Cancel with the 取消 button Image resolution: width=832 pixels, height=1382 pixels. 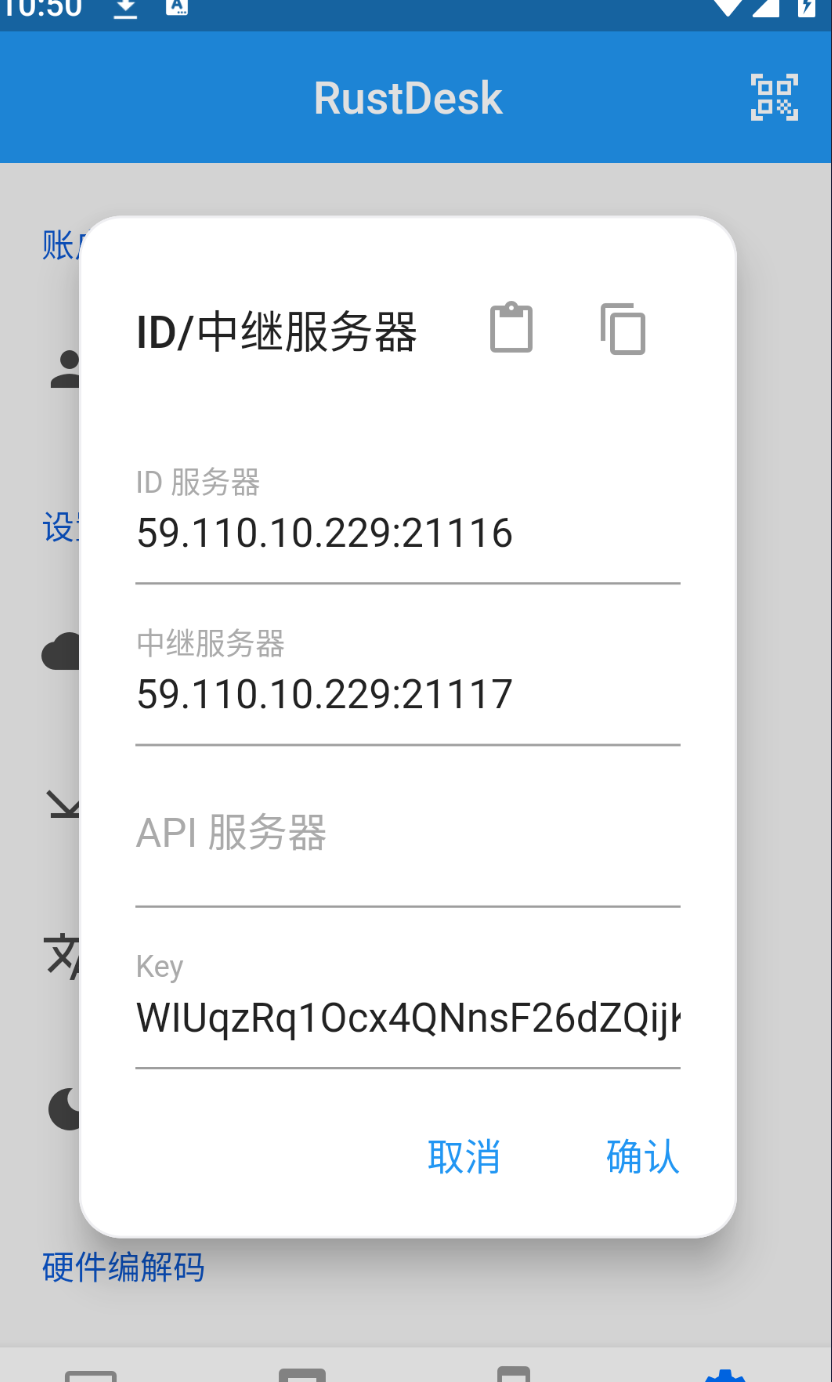coord(463,1157)
